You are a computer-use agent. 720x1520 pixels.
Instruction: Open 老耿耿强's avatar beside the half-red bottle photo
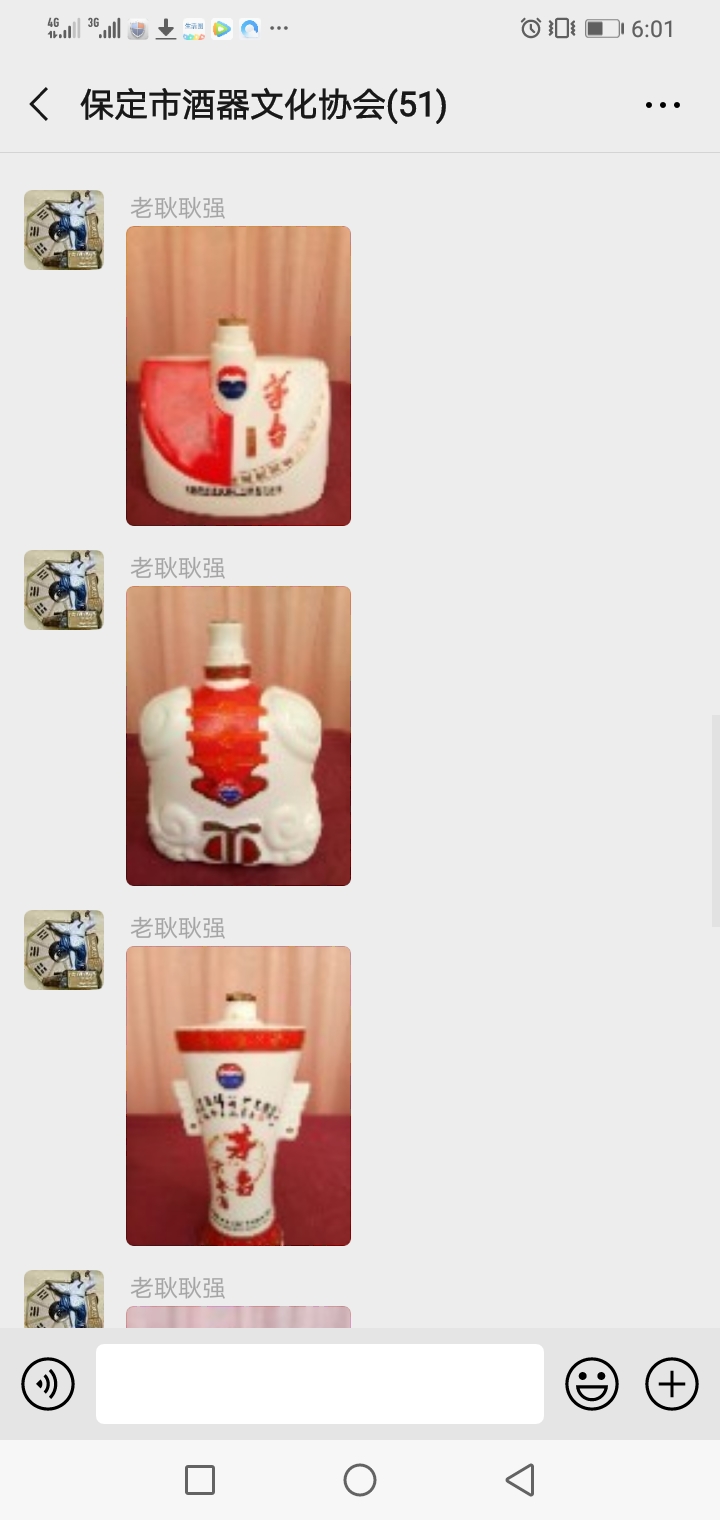tap(64, 230)
